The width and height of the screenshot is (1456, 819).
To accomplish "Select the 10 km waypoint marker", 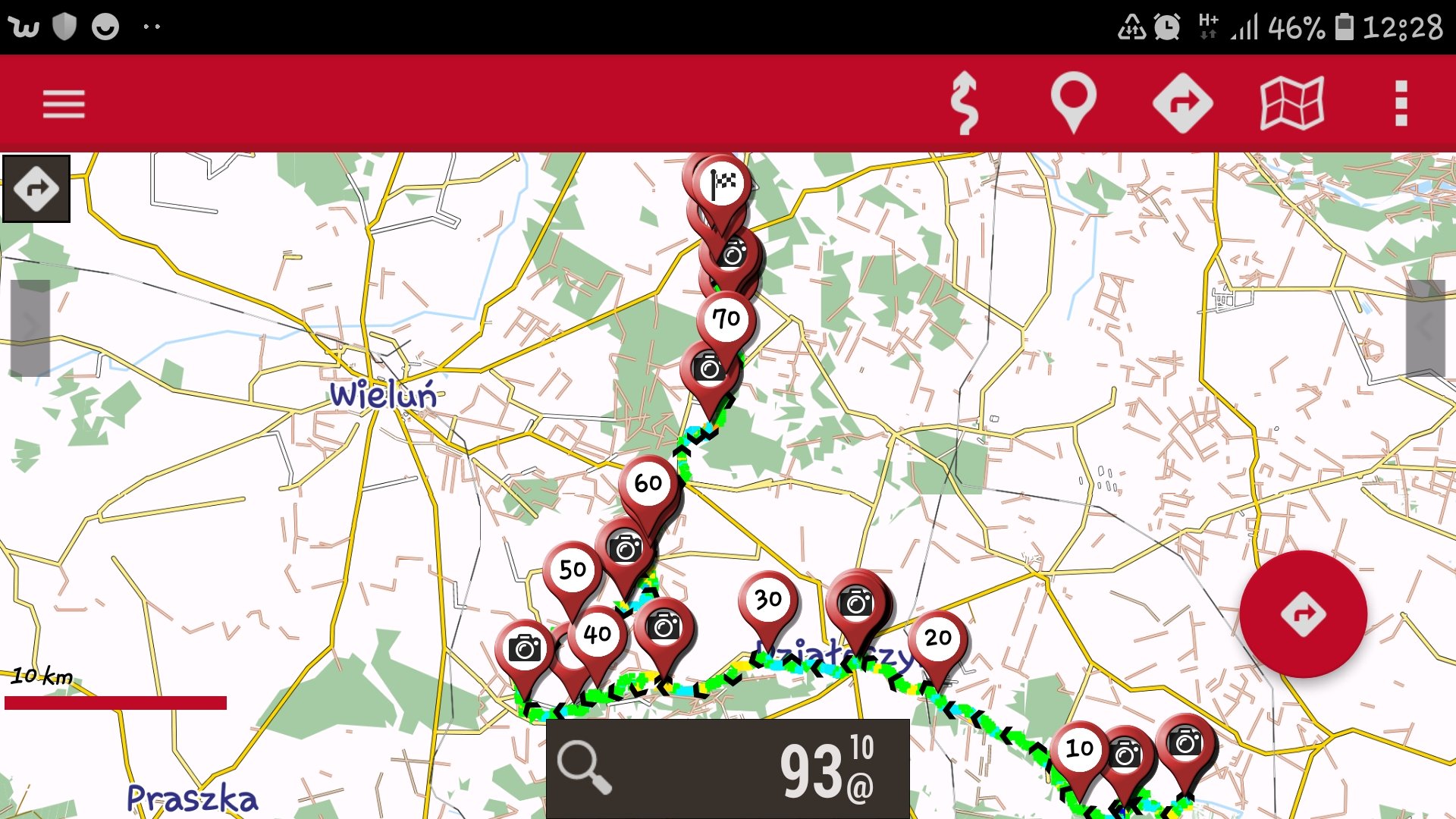I will click(x=1079, y=749).
